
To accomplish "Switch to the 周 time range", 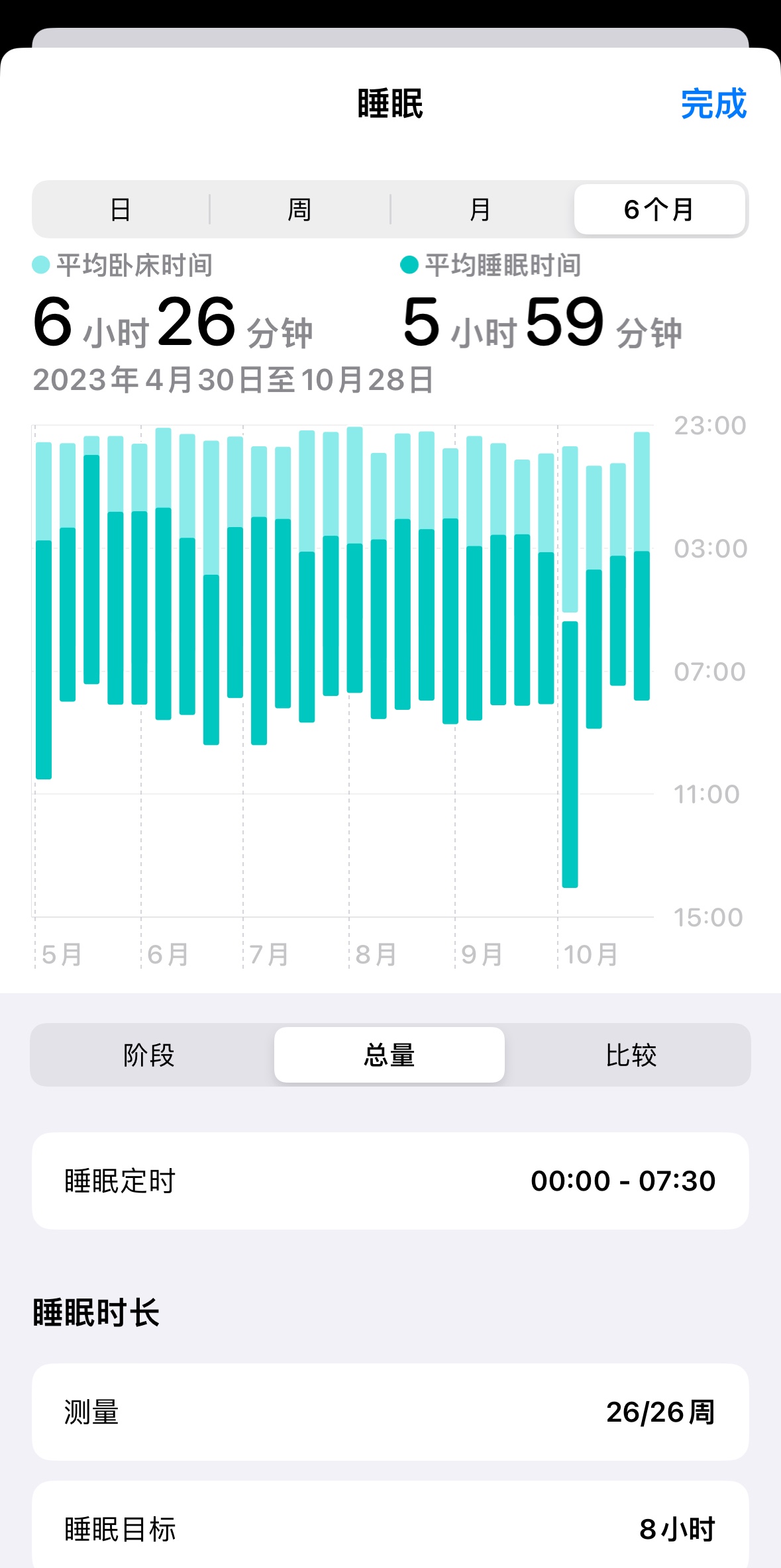I will (x=299, y=209).
